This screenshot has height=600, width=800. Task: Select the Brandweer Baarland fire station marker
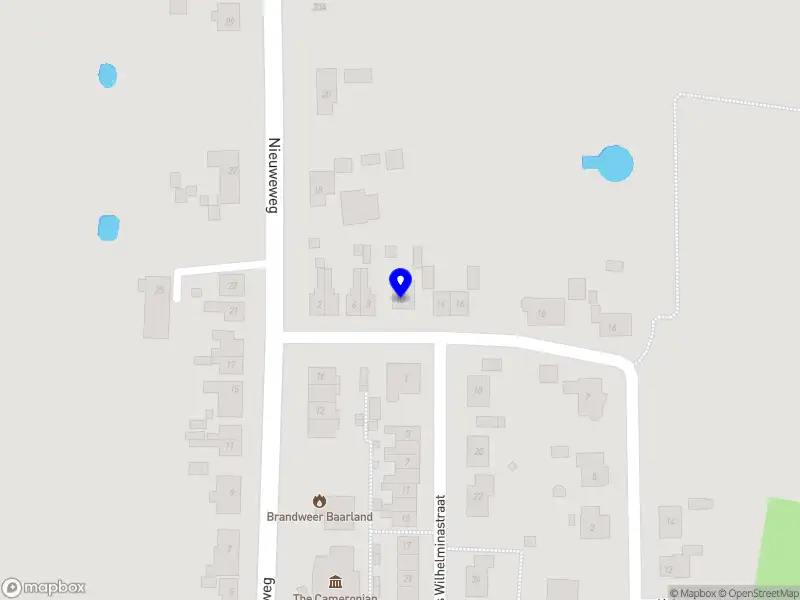[x=319, y=500]
